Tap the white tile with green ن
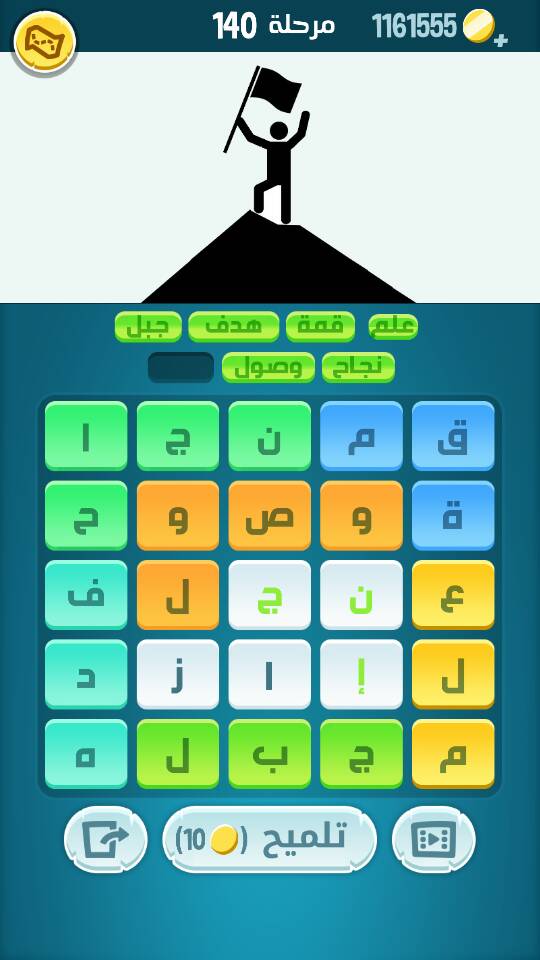This screenshot has width=540, height=960. [361, 595]
